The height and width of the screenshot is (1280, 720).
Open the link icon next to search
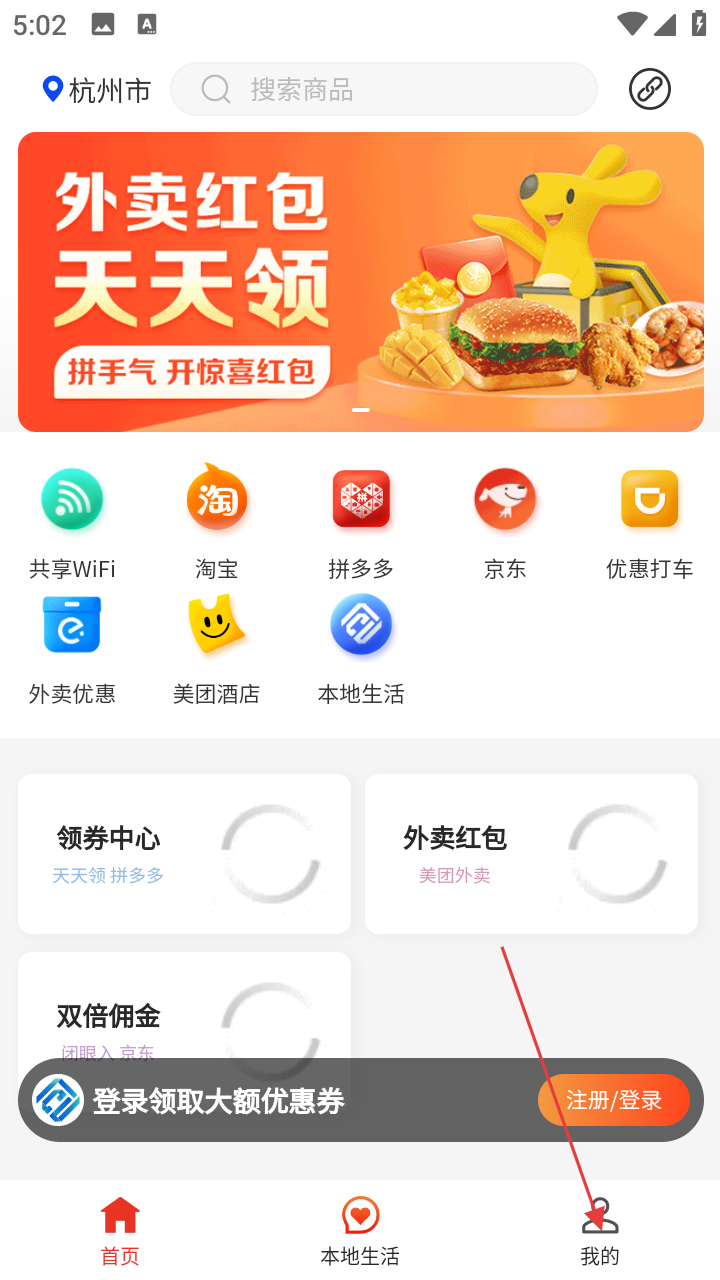click(x=650, y=90)
